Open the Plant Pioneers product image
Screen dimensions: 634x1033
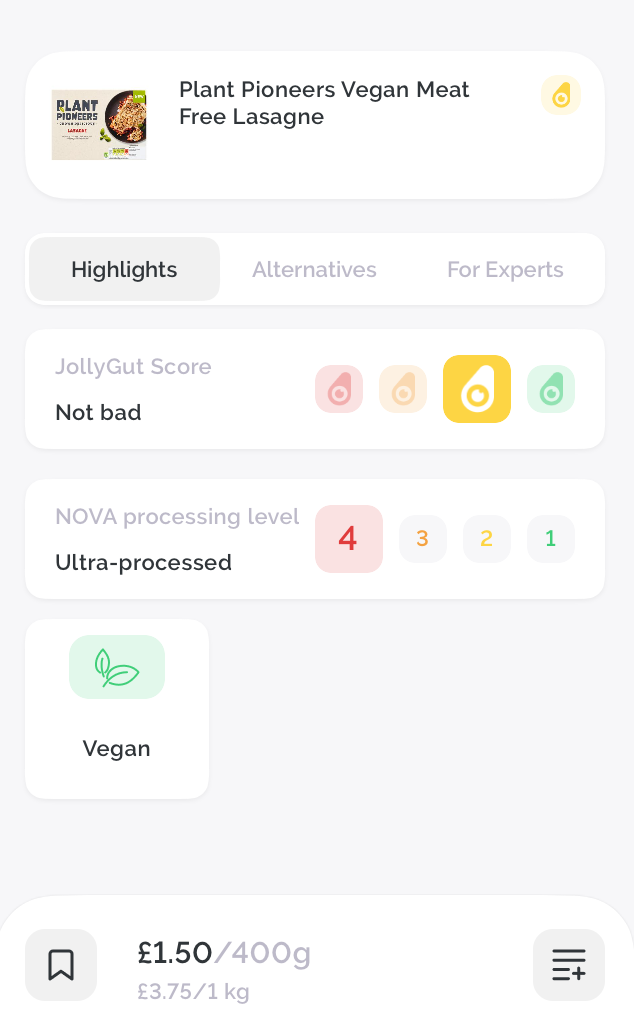pos(99,125)
